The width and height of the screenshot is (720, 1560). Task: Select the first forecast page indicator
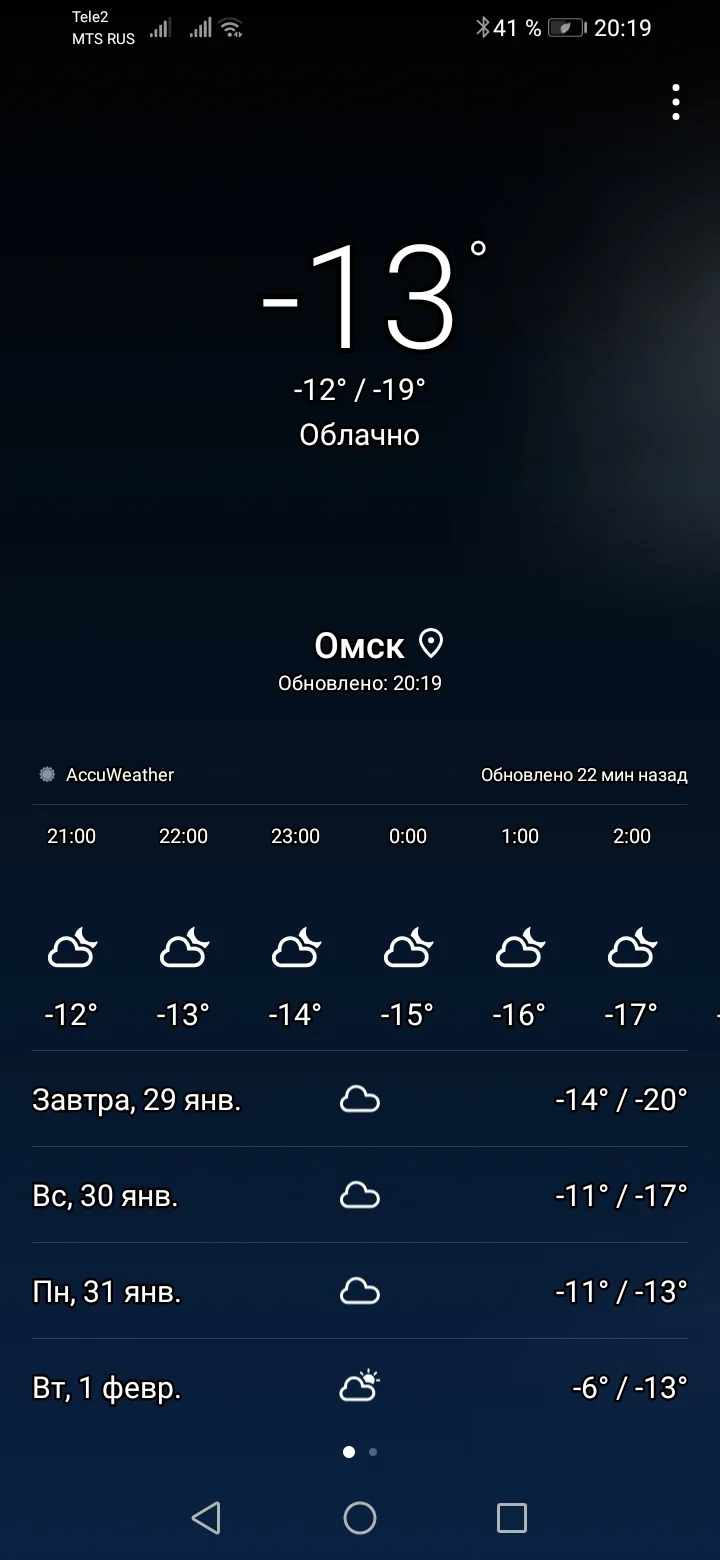(x=348, y=1451)
